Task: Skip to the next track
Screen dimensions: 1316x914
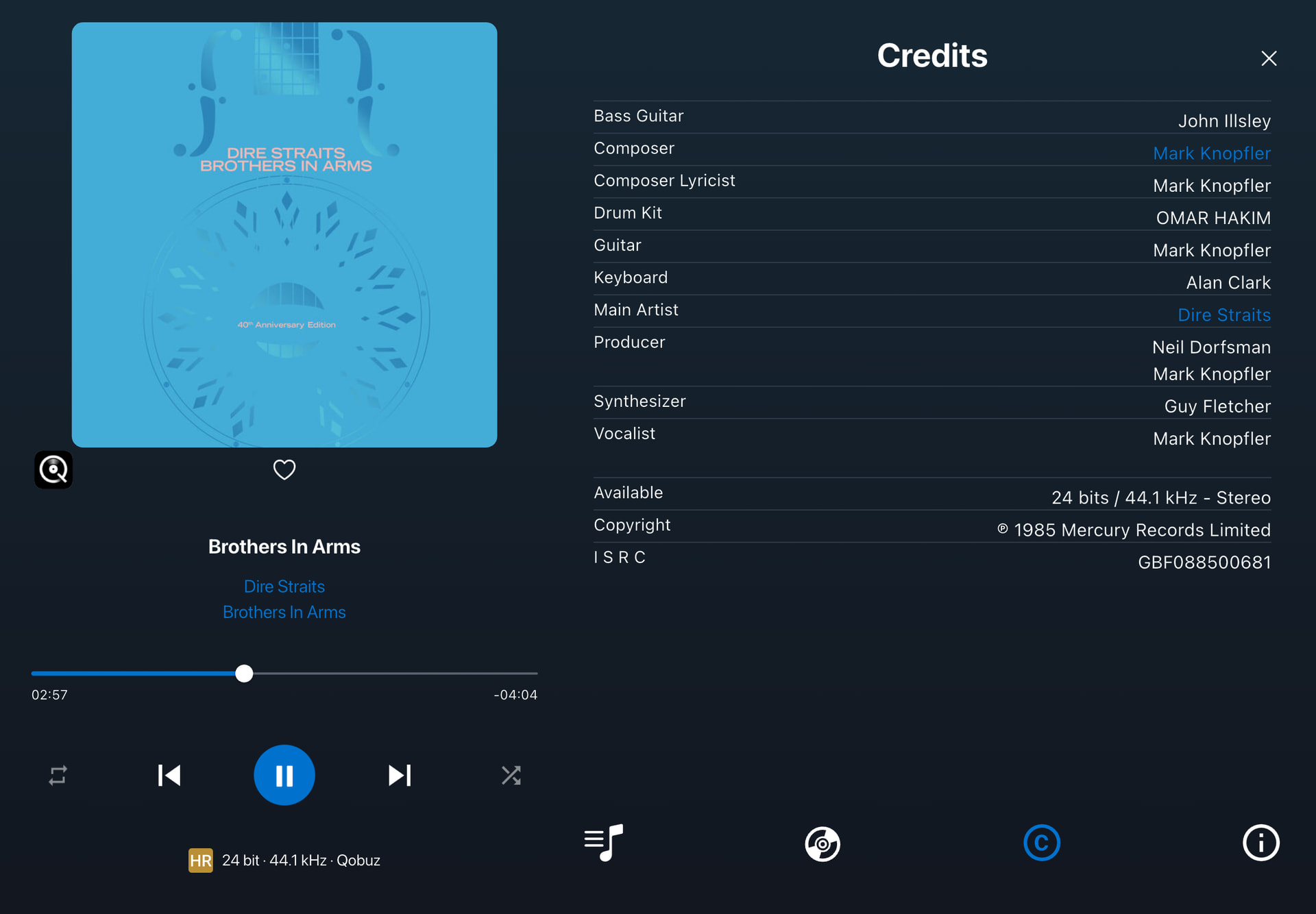Action: point(399,775)
